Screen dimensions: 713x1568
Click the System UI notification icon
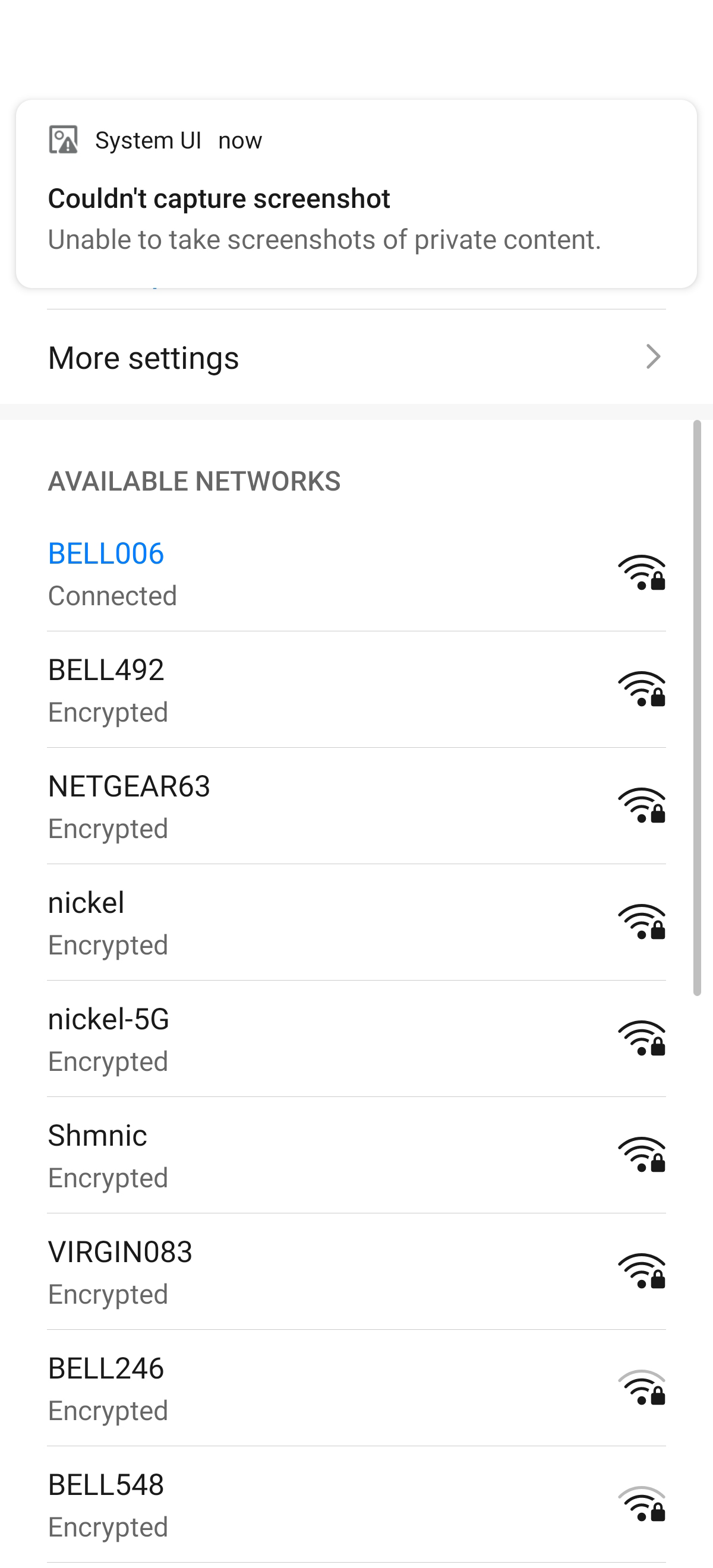(x=63, y=139)
